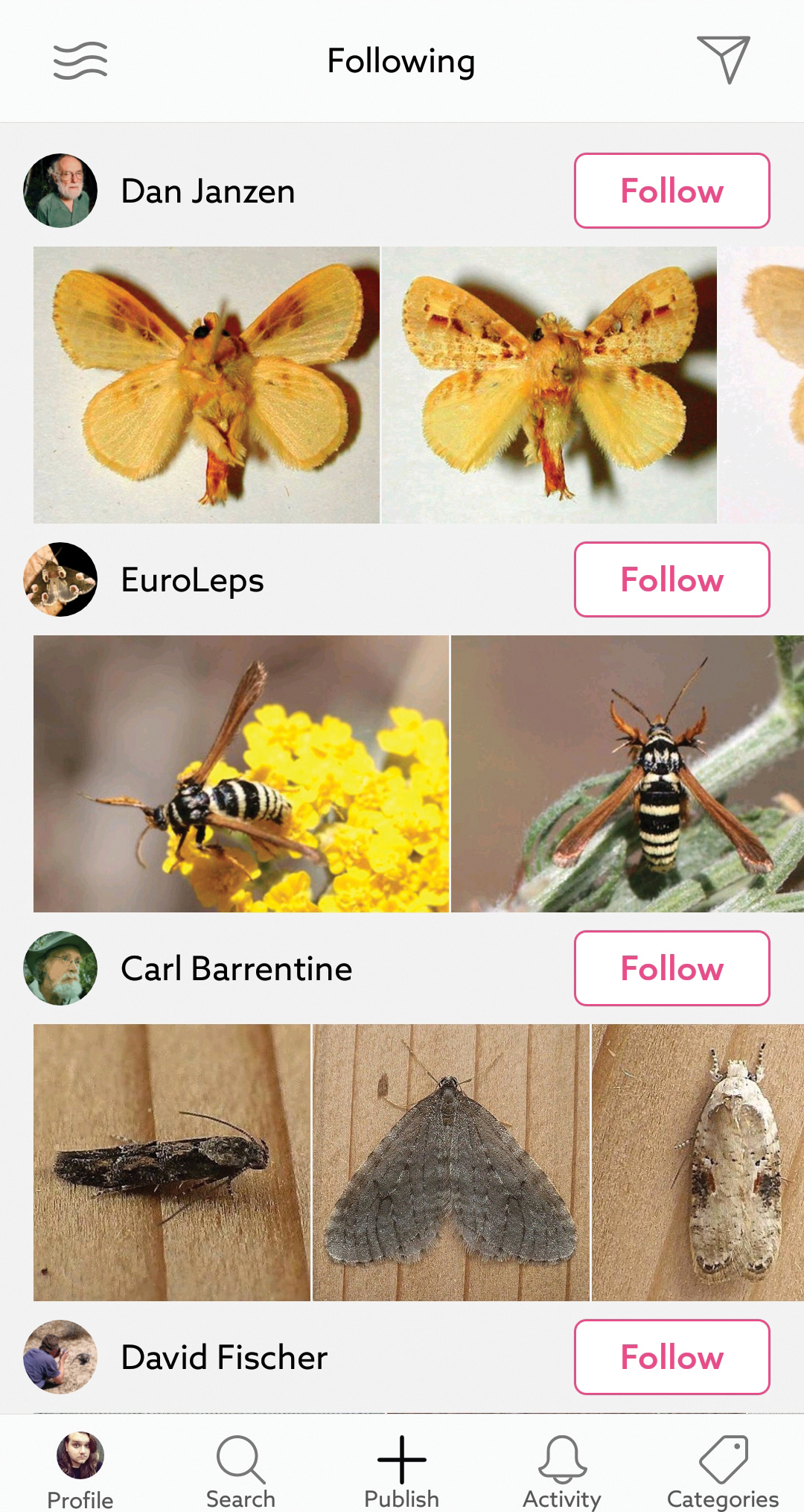Open Dan Janzen's first yellow moth photo

pos(206,385)
